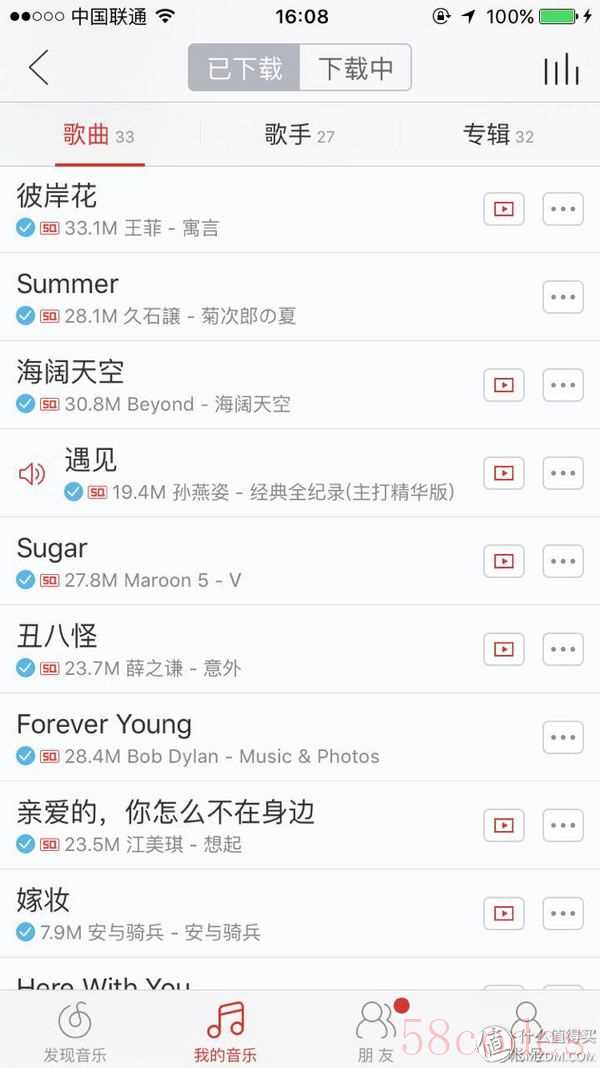600x1068 pixels.
Task: Open the MV for 遇见
Action: click(x=504, y=473)
